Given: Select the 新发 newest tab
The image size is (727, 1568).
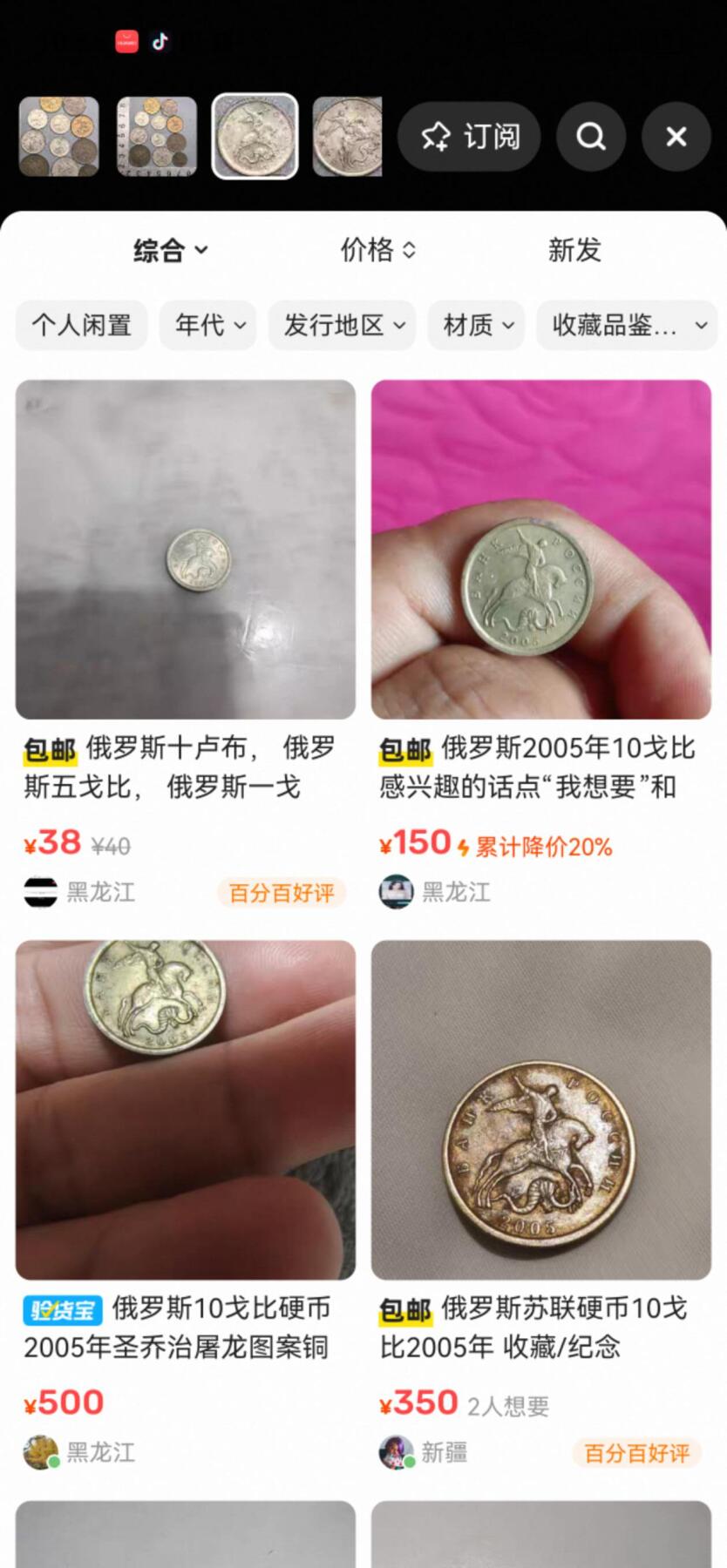Looking at the screenshot, I should tap(574, 250).
